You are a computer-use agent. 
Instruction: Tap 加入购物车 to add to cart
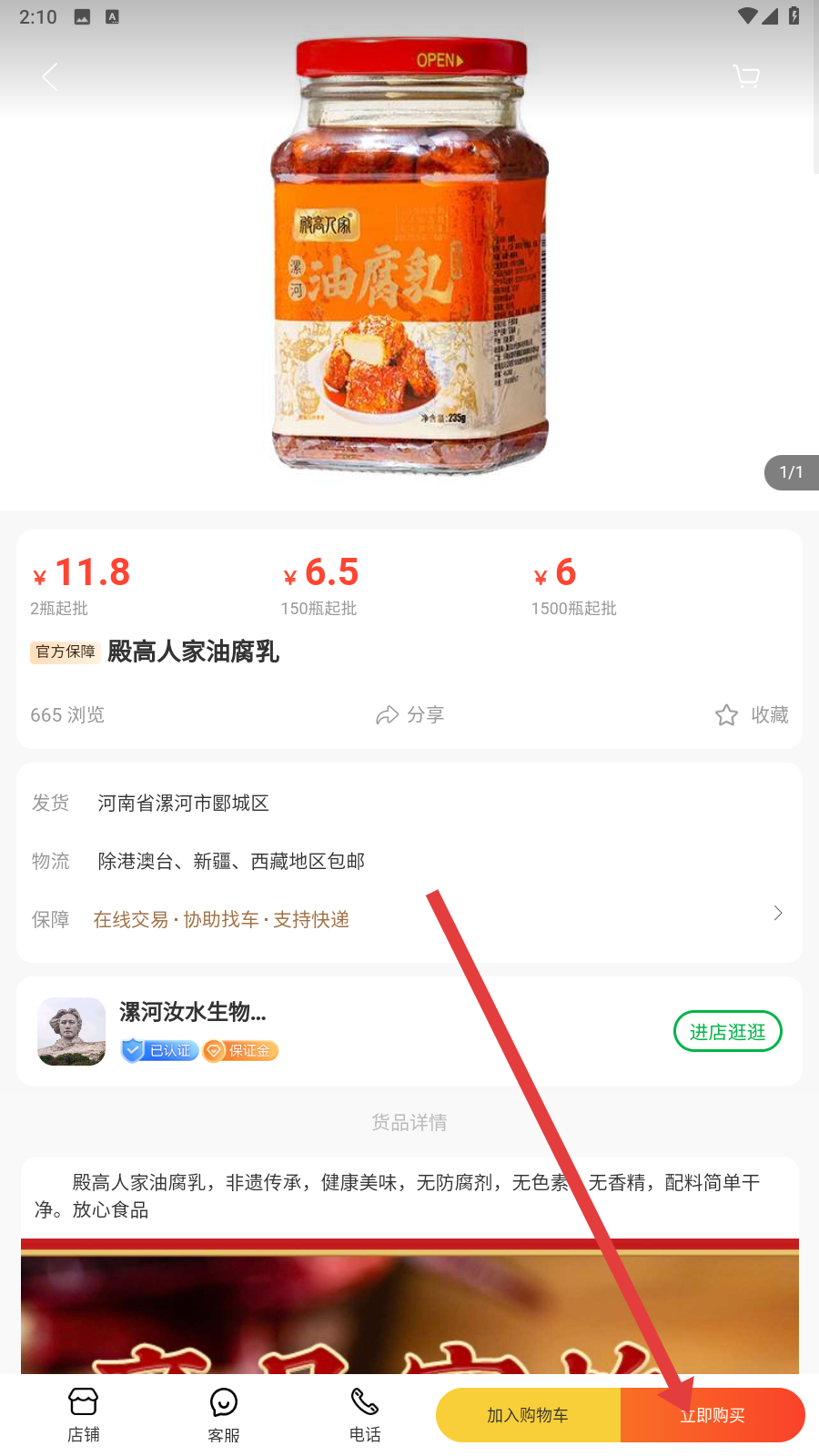point(528,1415)
